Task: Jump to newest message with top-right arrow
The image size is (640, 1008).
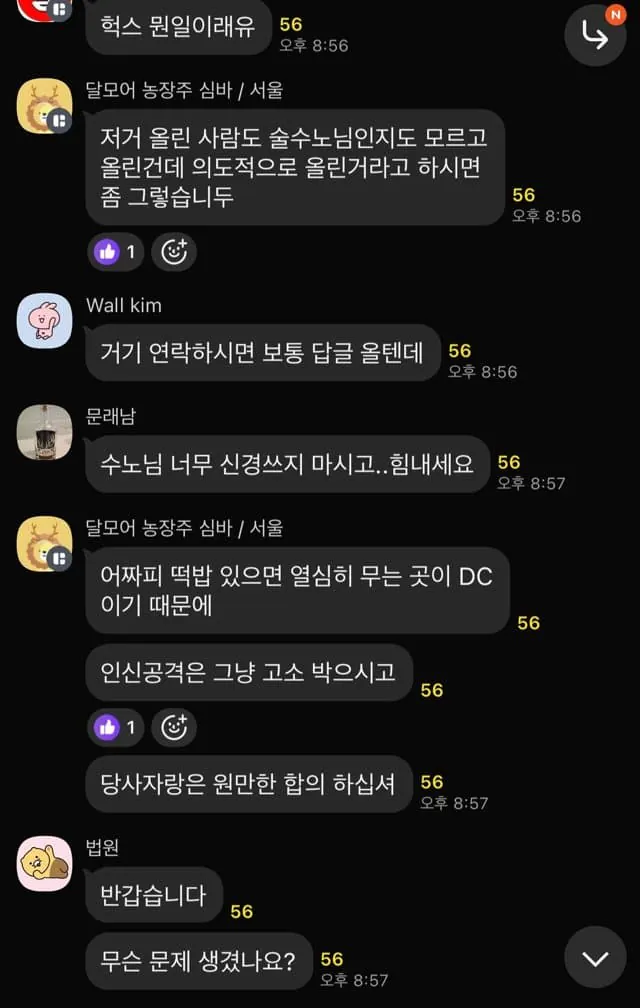Action: 595,36
